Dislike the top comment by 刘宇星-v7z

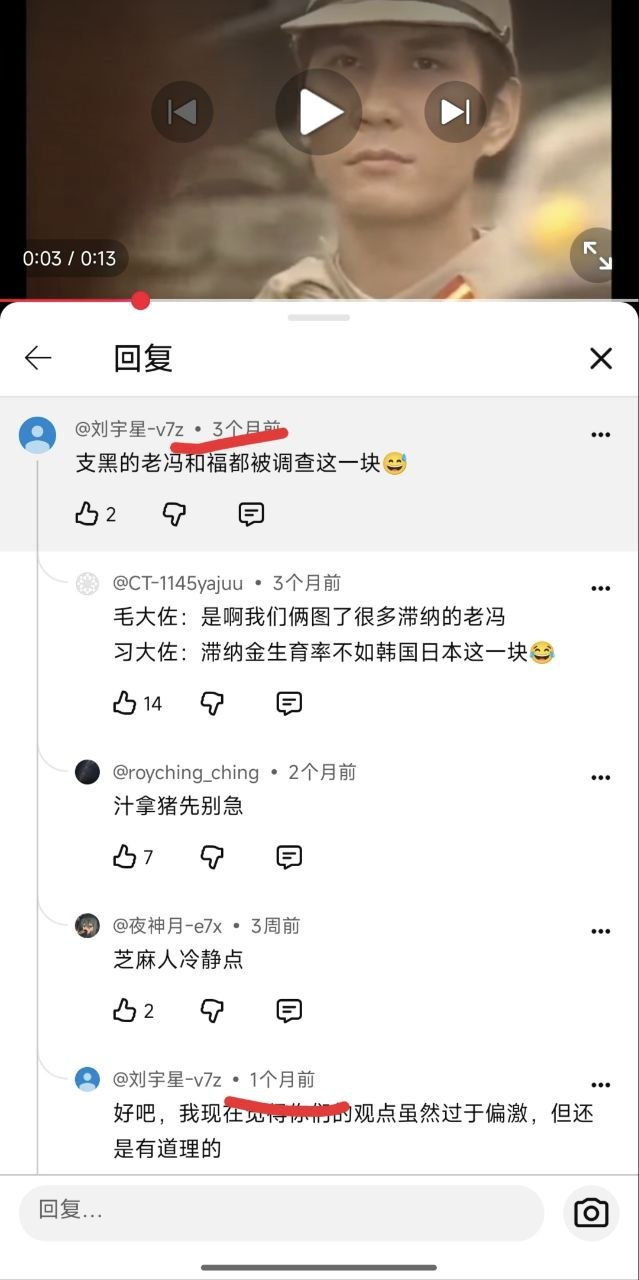click(174, 514)
